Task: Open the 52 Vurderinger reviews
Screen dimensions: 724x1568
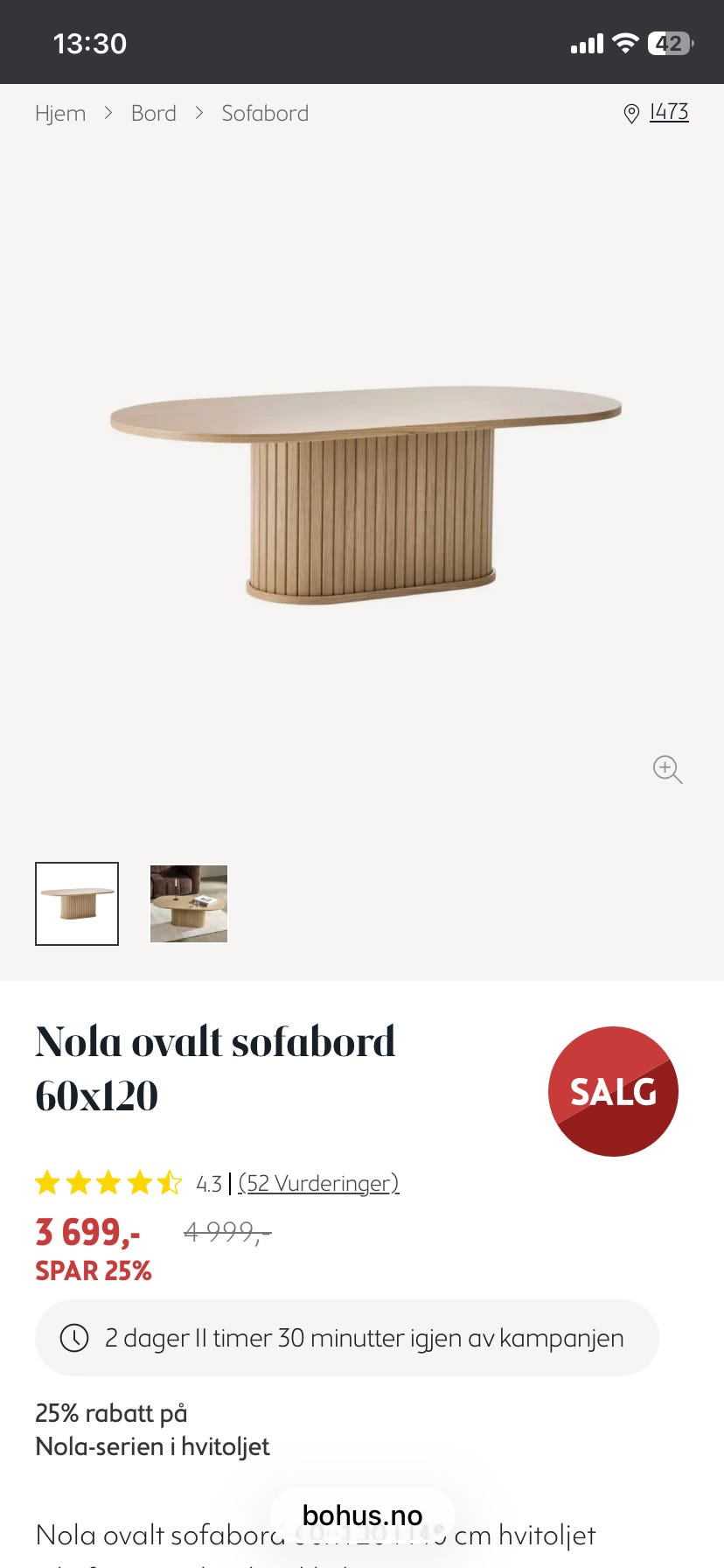Action: (317, 1182)
